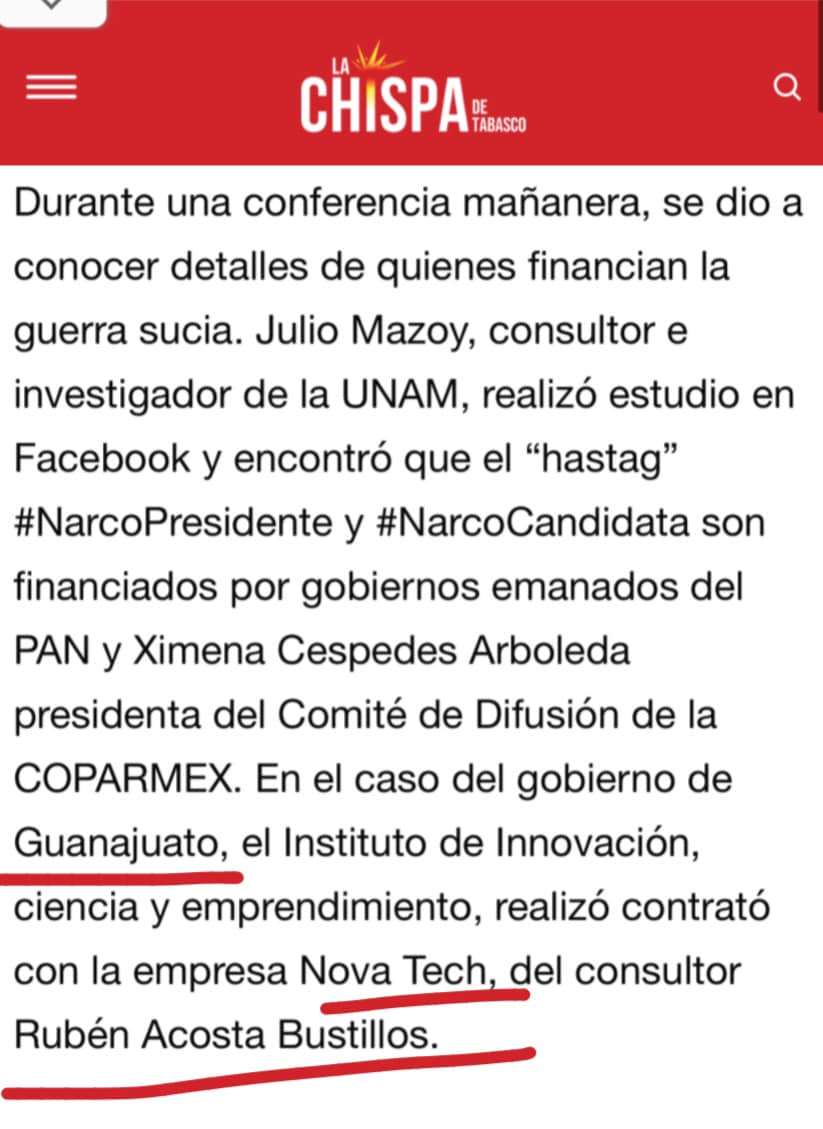Open the hamburger menu

pos(51,89)
